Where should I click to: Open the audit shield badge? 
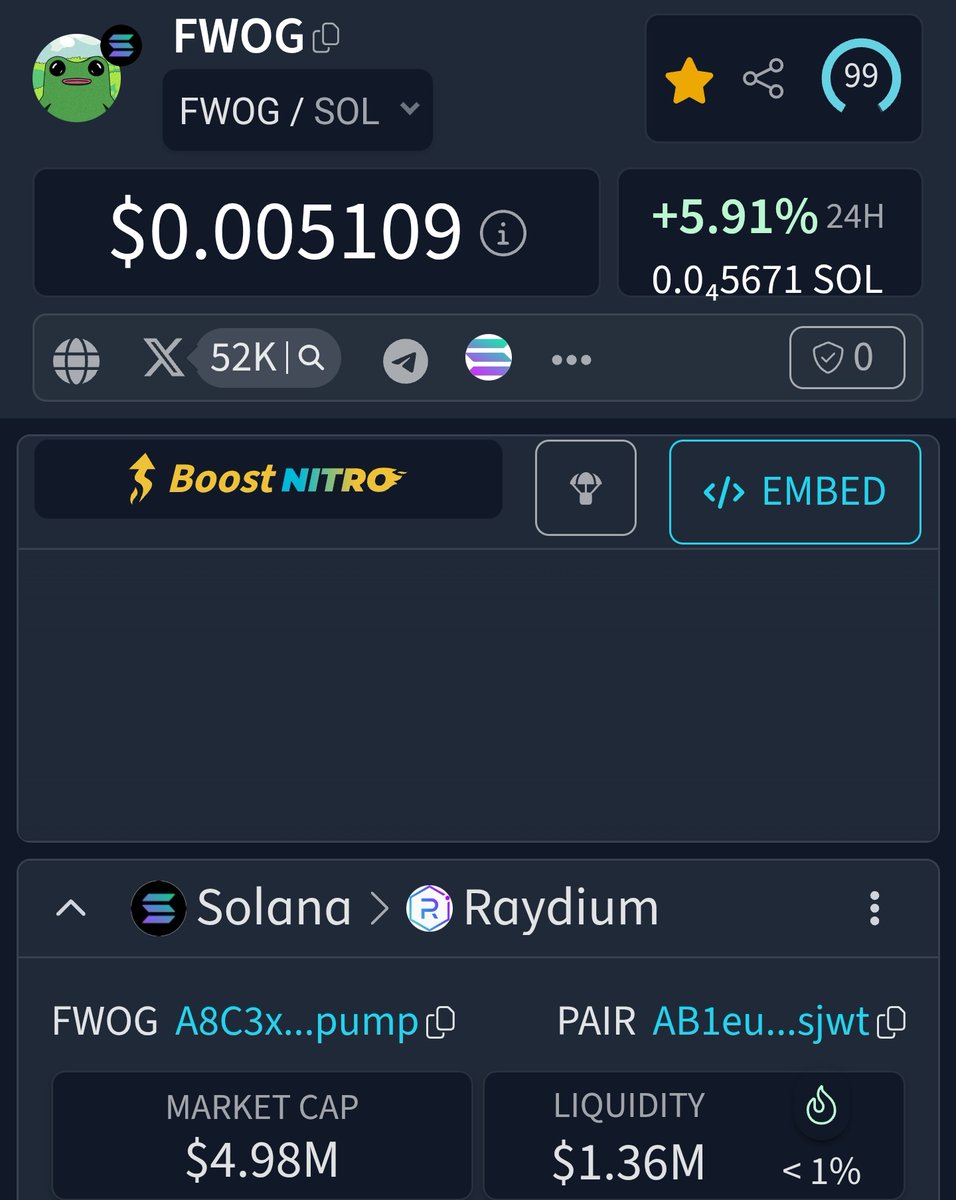click(x=847, y=358)
